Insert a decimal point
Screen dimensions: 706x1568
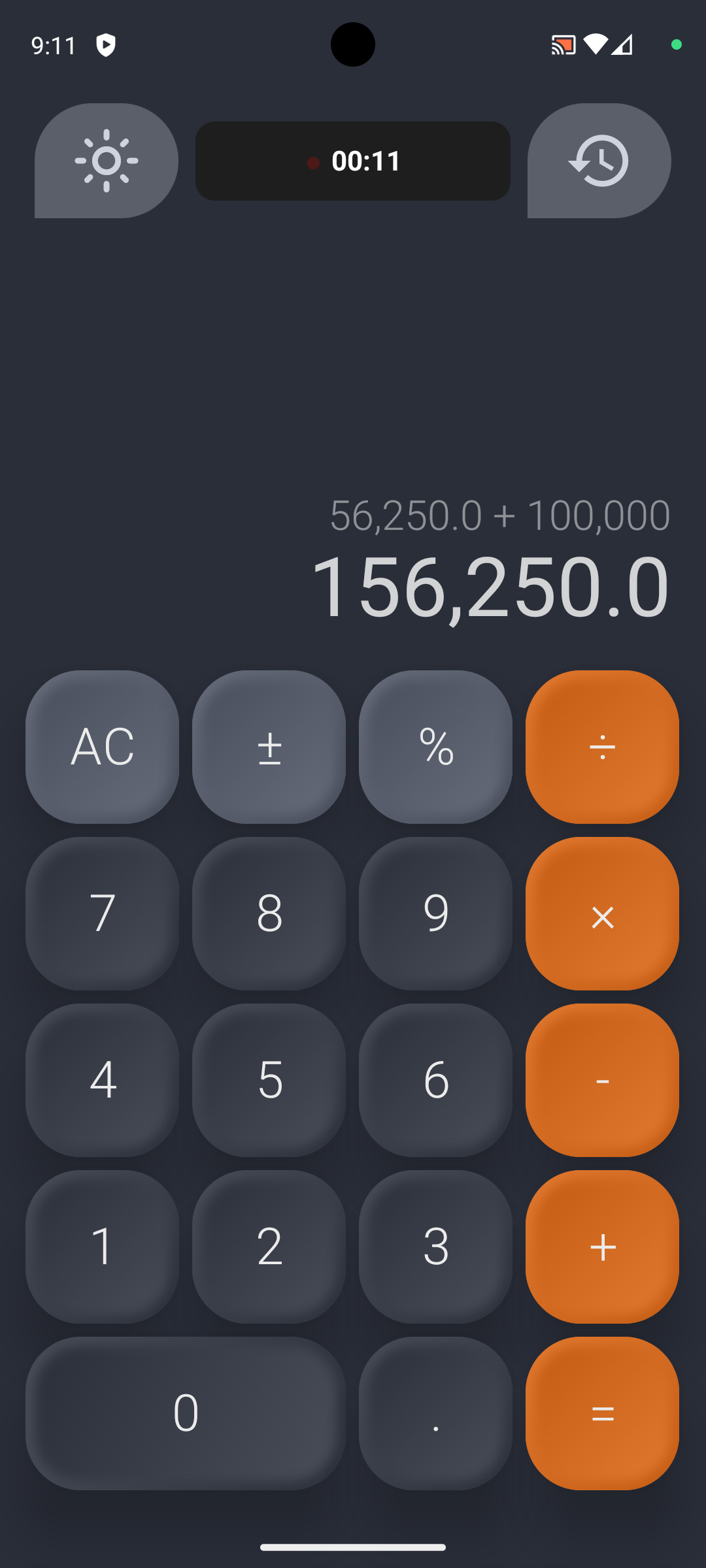click(x=435, y=1413)
